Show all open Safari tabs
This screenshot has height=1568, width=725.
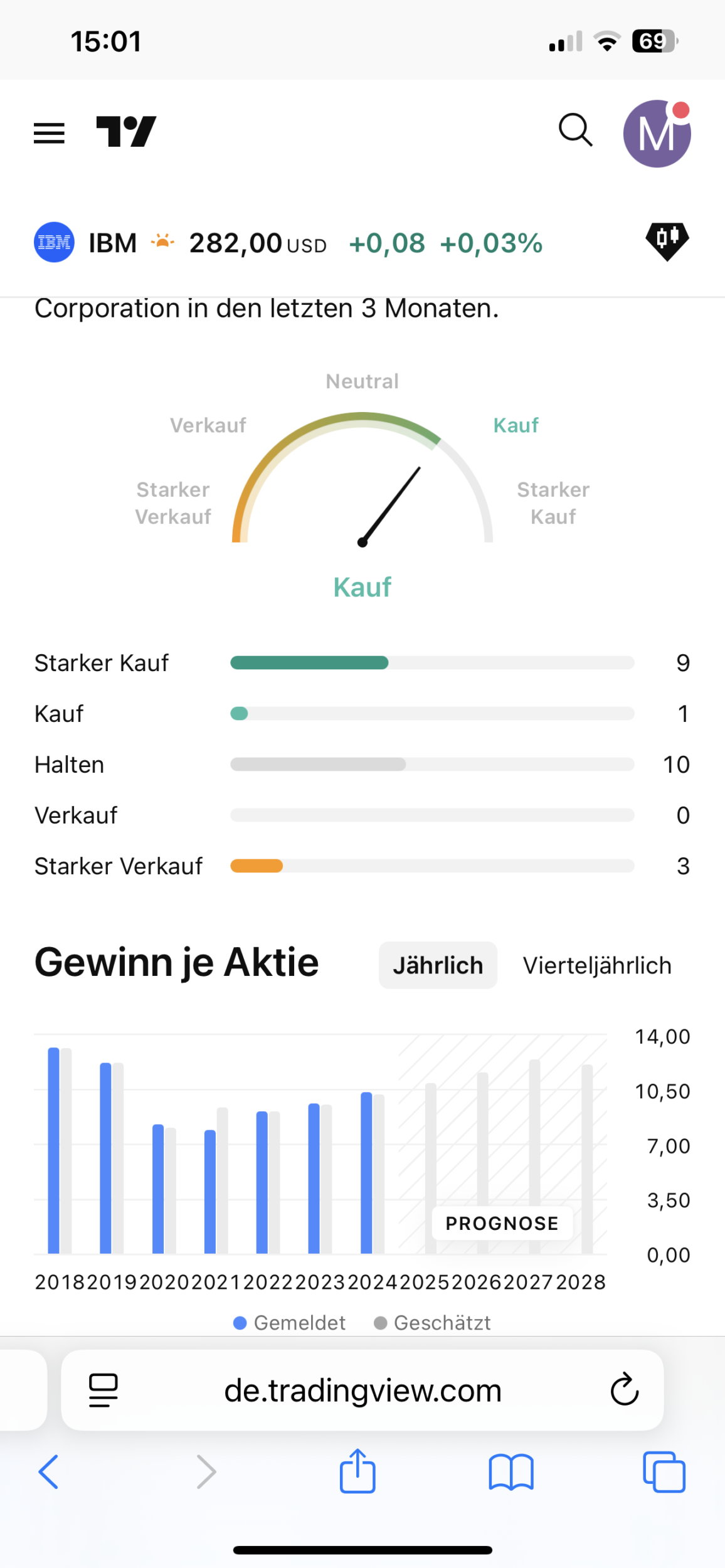664,1471
